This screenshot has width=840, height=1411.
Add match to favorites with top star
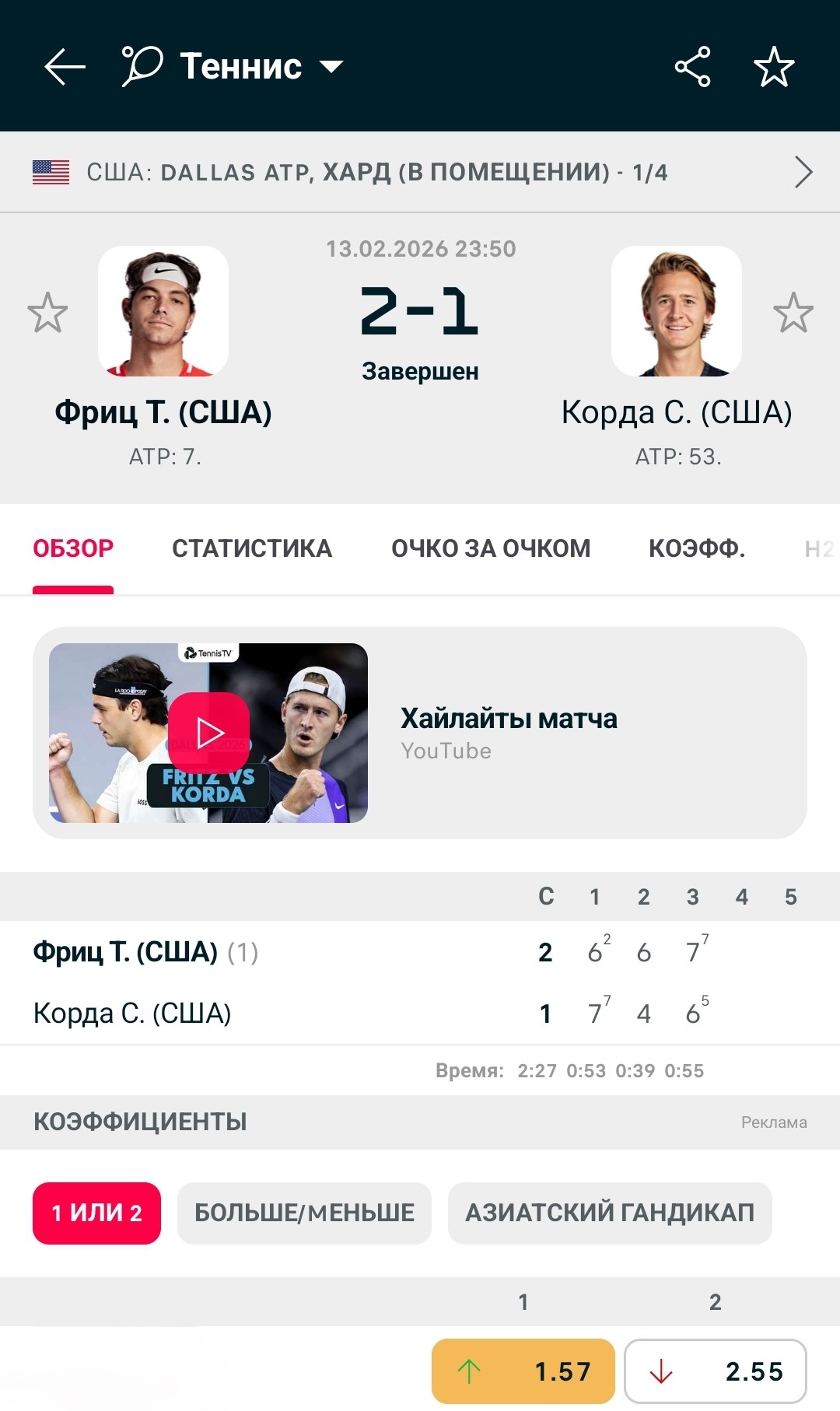[x=774, y=67]
